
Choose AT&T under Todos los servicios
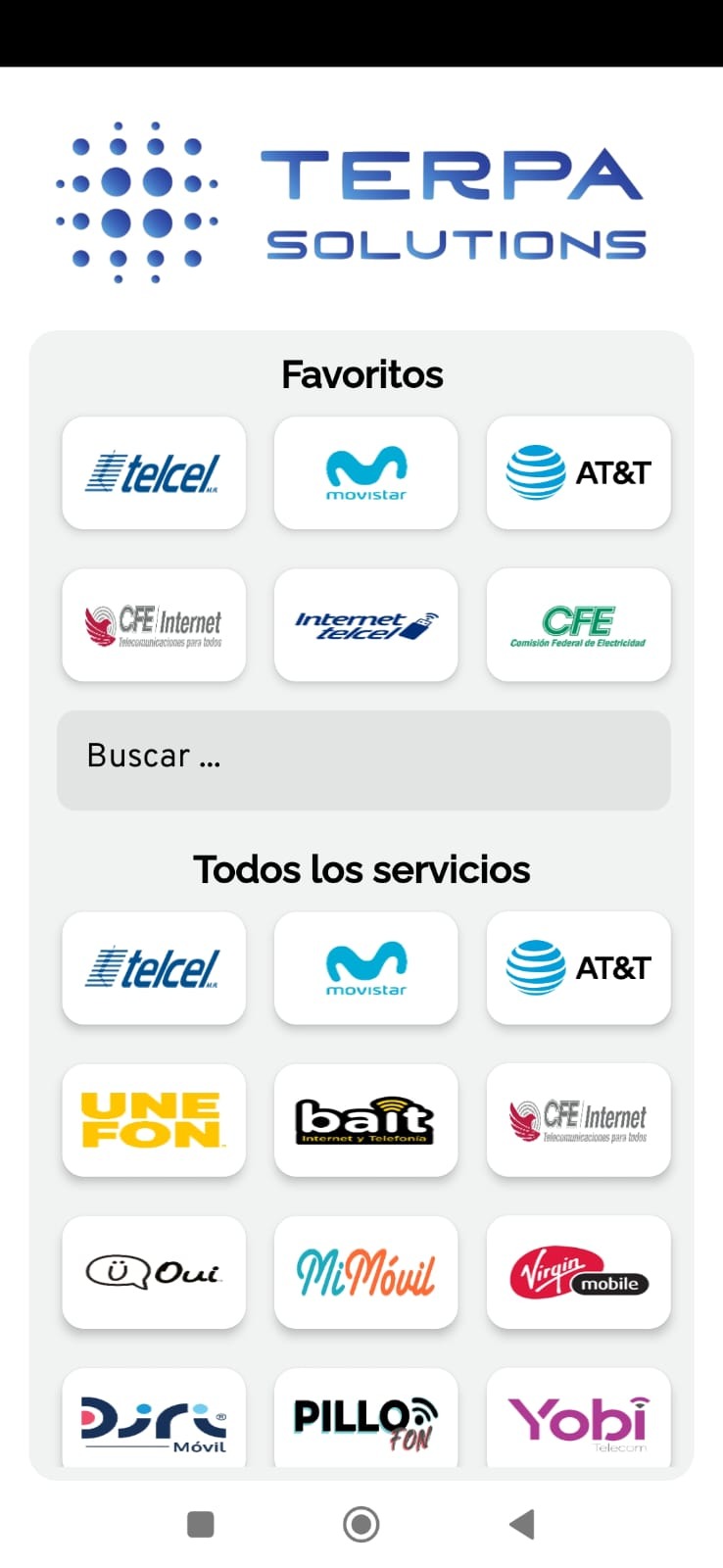578,968
